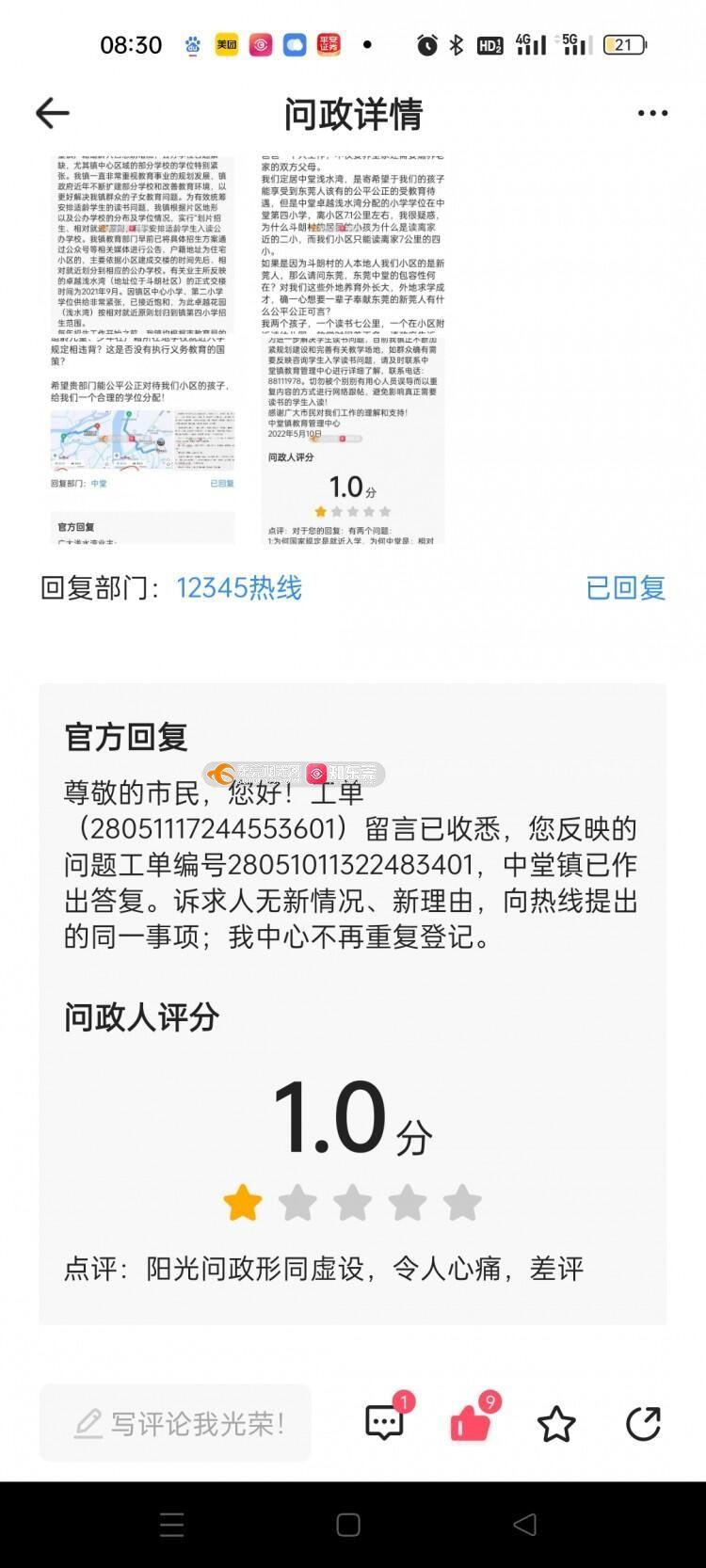The image size is (706, 1568).
Task: Like this post with the thumbs-up
Action: point(470,1423)
